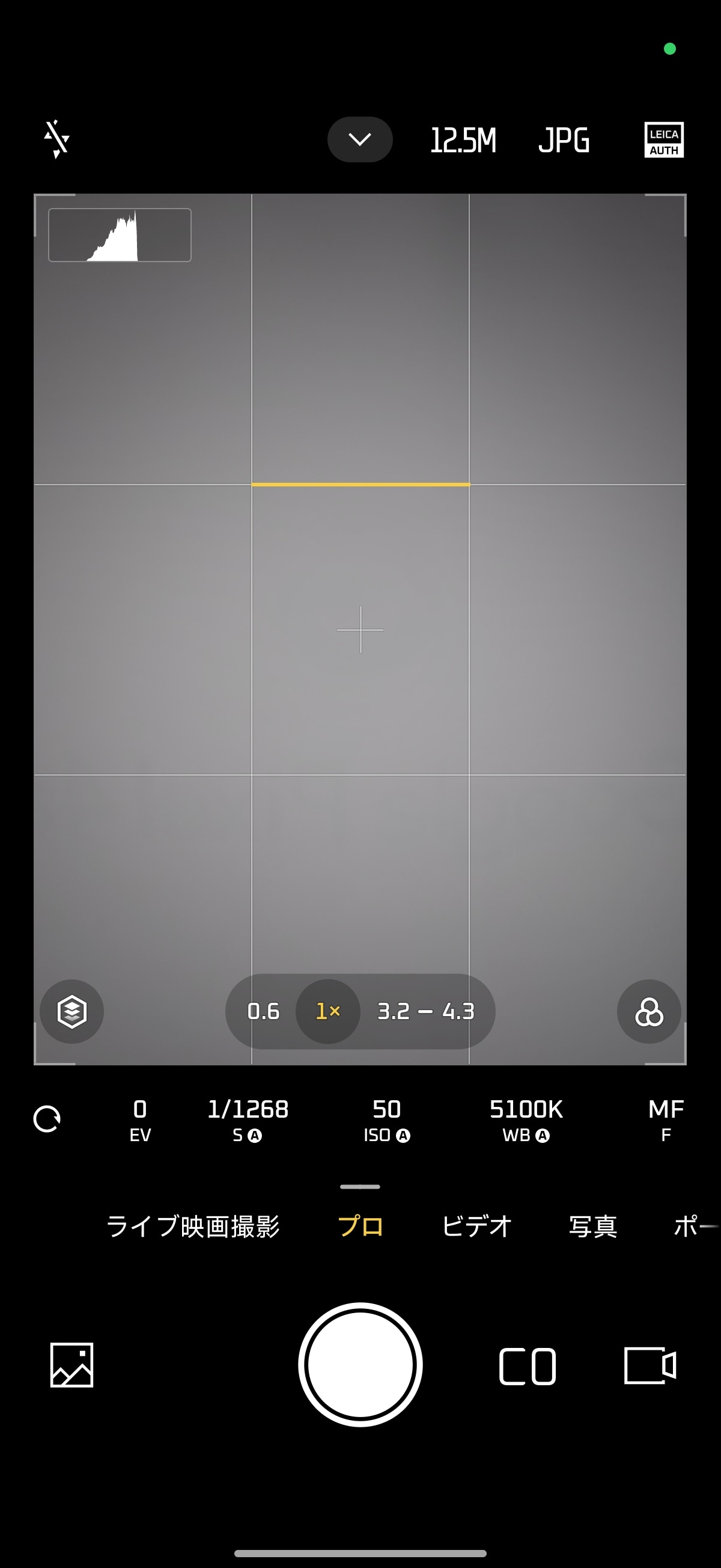Switch to the 写真 mode
The width and height of the screenshot is (721, 1568).
click(x=592, y=1226)
